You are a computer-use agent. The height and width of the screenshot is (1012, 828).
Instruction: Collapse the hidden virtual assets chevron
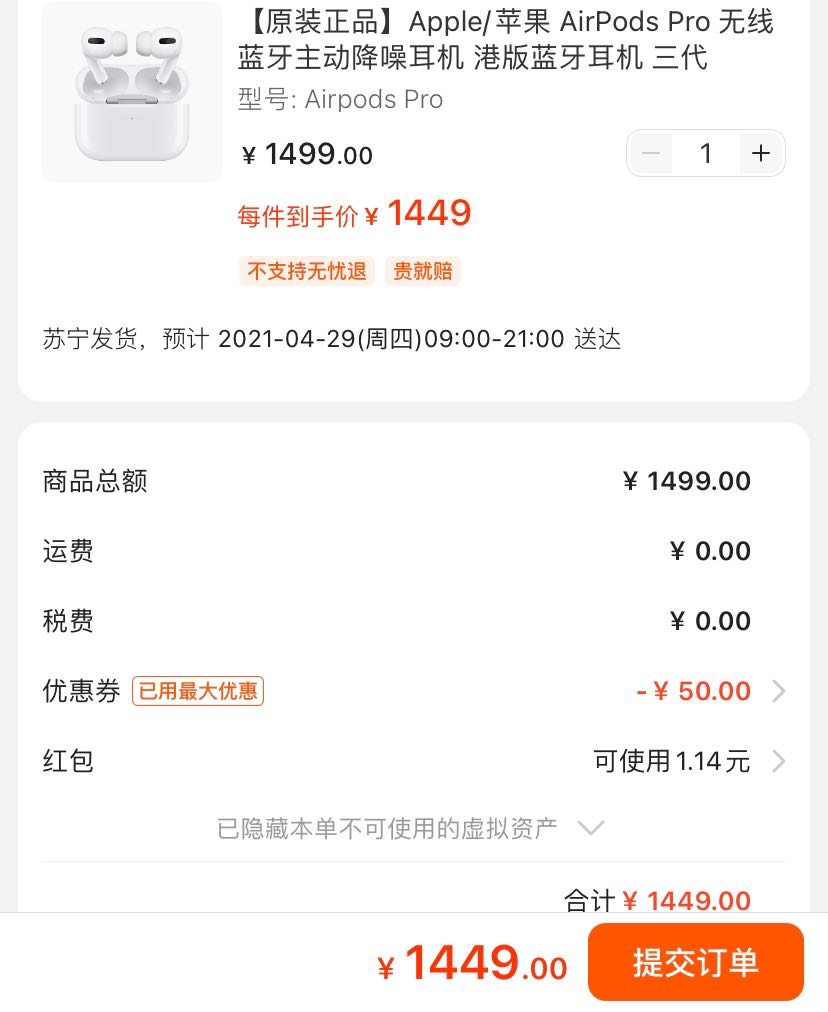pyautogui.click(x=591, y=828)
